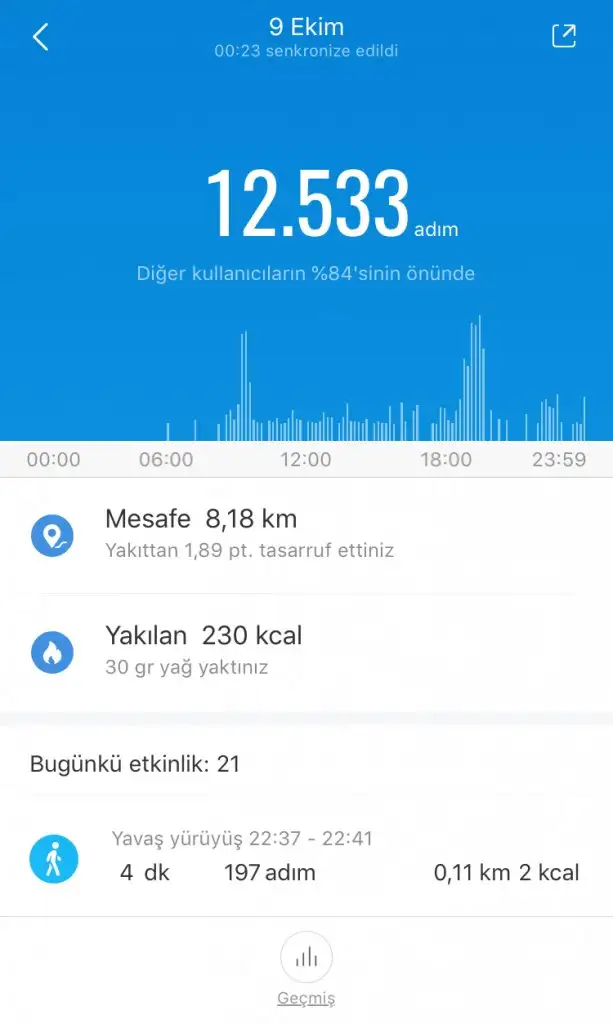Screen dimensions: 613x1024
Task: Go back using the top arrow
Action: click(41, 38)
